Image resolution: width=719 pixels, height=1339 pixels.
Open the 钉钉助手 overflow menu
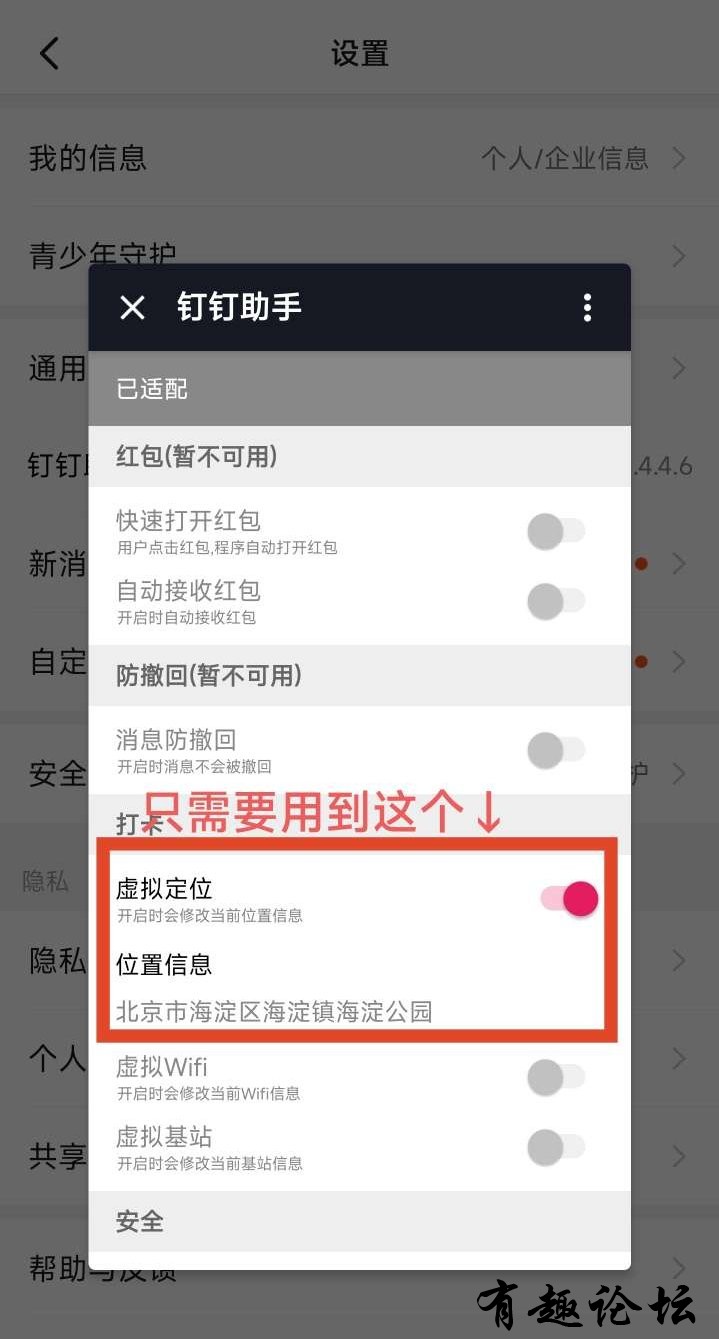tap(587, 307)
